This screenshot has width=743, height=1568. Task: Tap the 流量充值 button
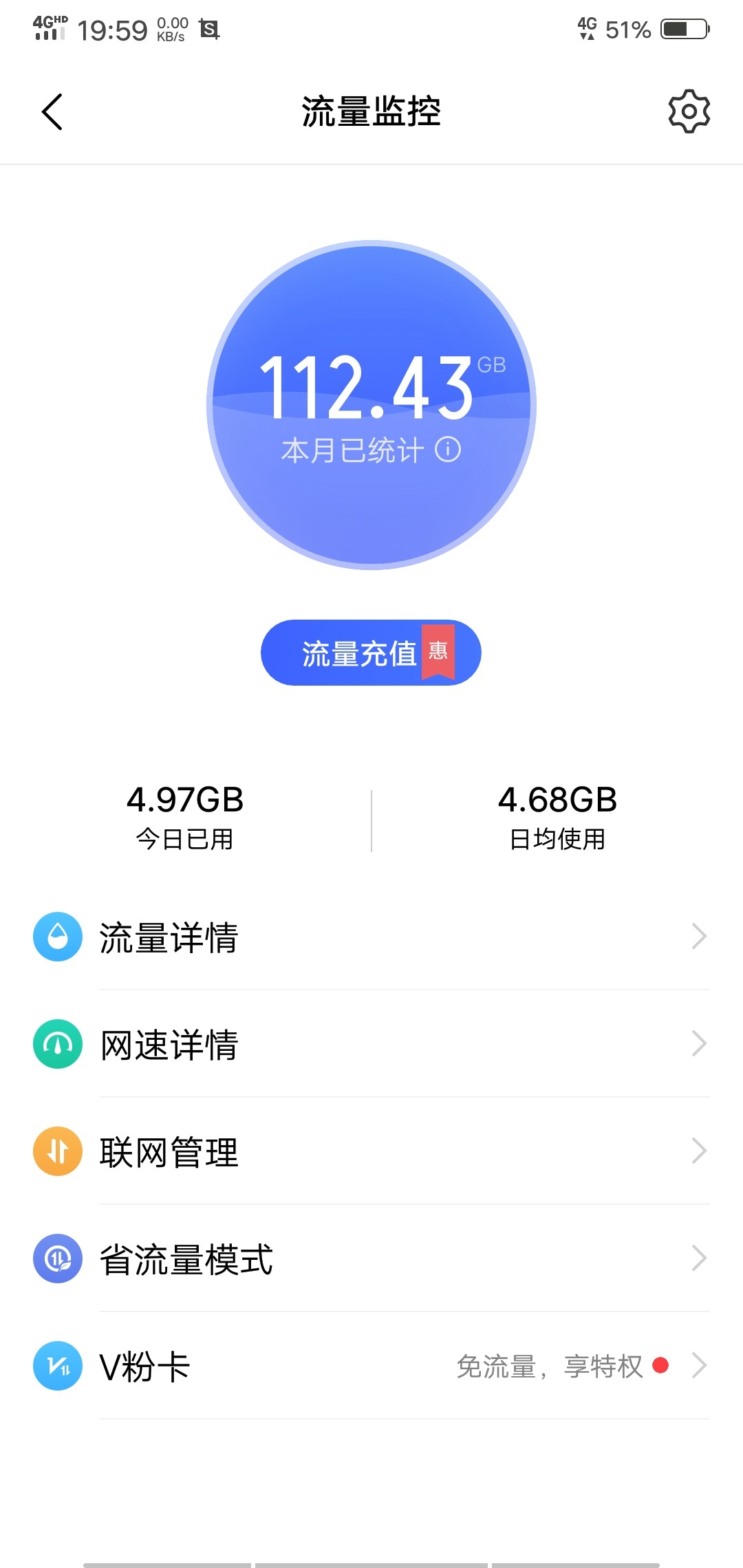tap(371, 653)
